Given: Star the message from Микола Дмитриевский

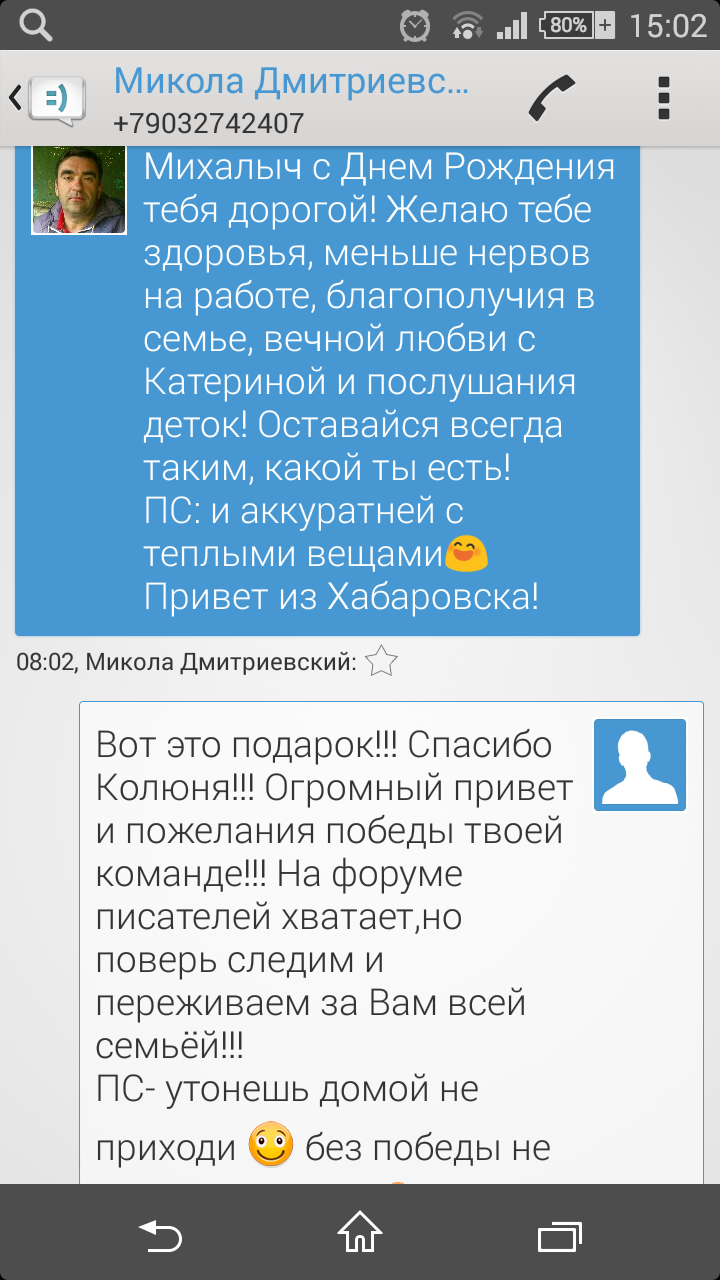Looking at the screenshot, I should click(x=381, y=661).
